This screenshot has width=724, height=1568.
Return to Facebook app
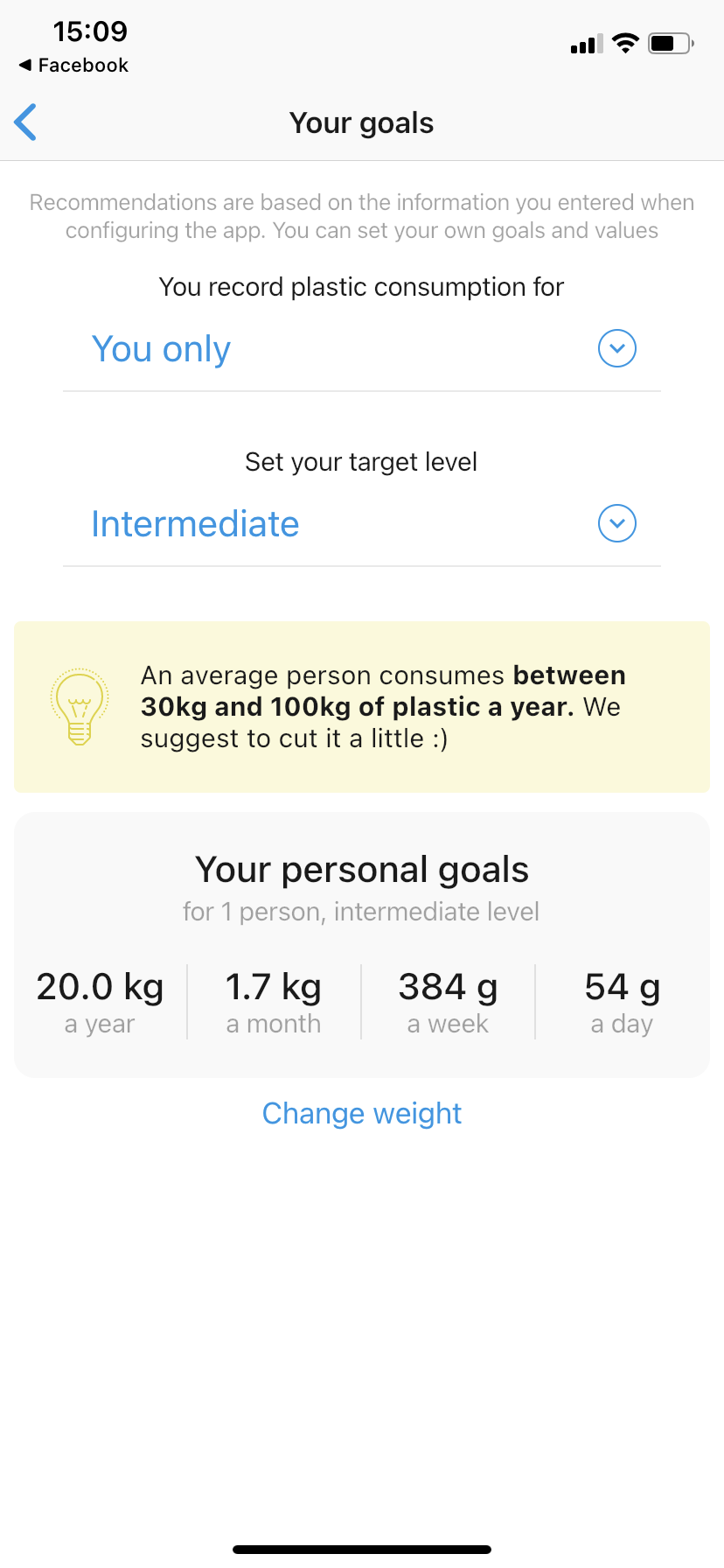[73, 66]
